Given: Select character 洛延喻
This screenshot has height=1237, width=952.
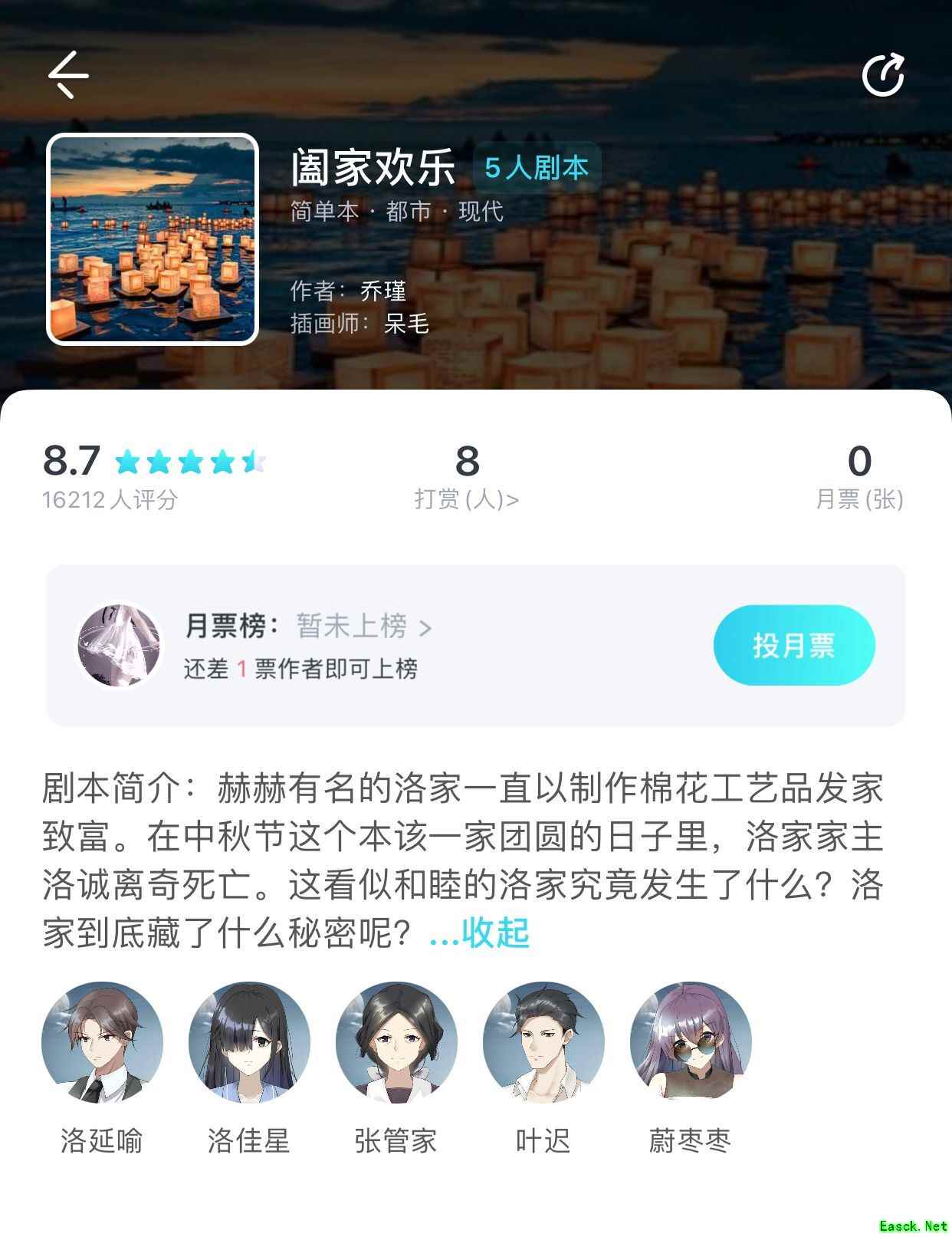Looking at the screenshot, I should pos(102,1043).
